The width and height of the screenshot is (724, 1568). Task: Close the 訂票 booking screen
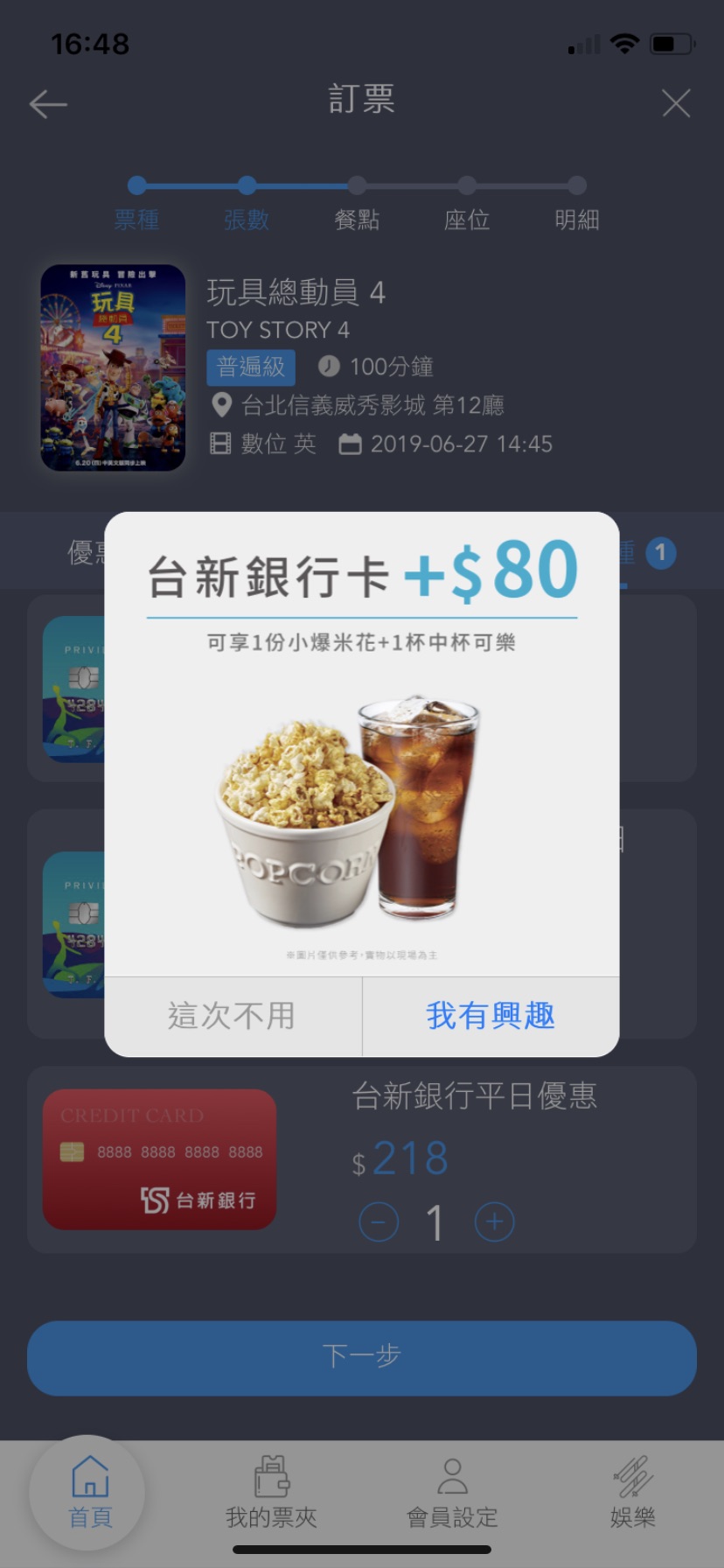click(x=676, y=103)
